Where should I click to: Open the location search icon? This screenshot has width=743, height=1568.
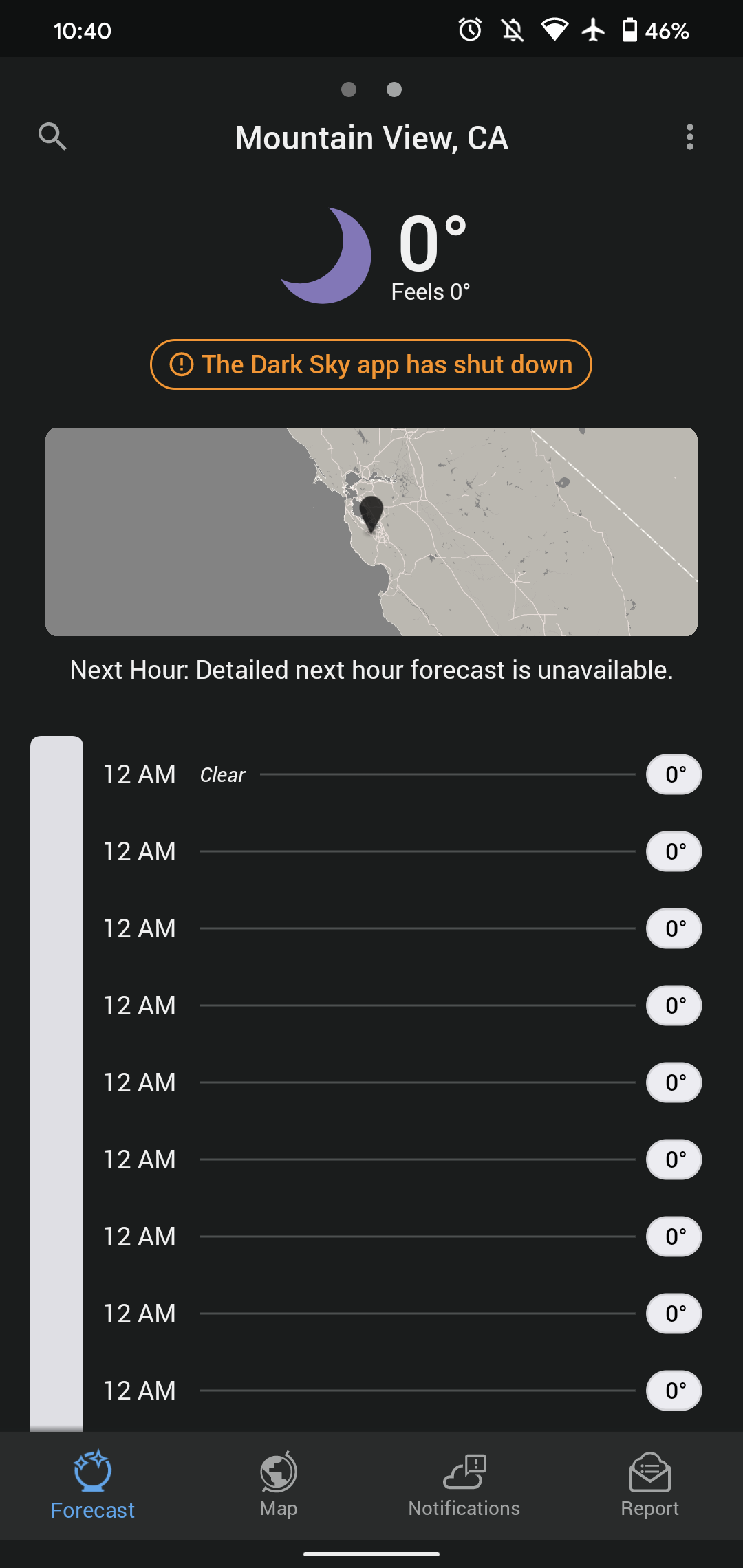[52, 137]
